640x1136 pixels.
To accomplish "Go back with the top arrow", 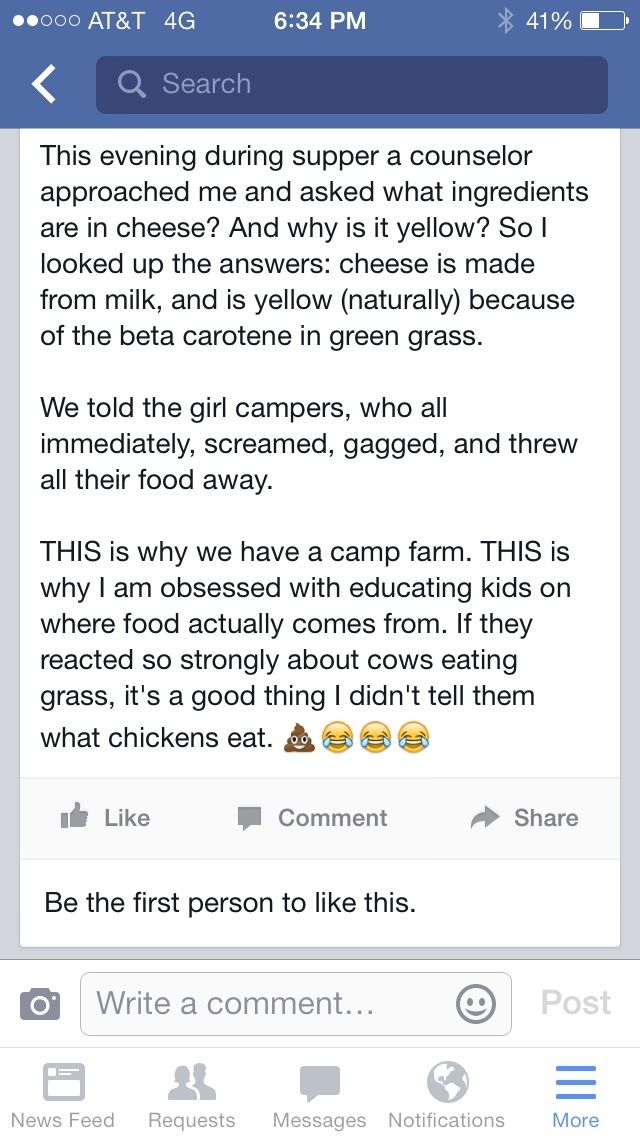I will (x=45, y=85).
